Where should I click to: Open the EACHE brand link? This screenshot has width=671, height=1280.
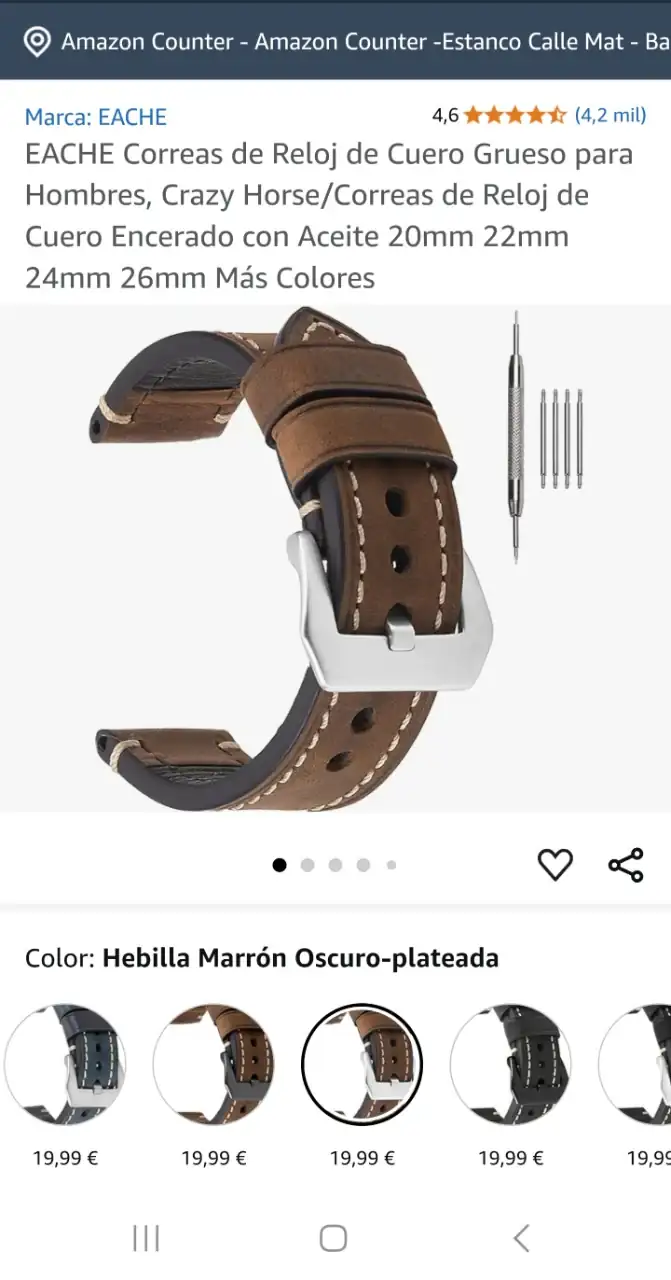(96, 117)
